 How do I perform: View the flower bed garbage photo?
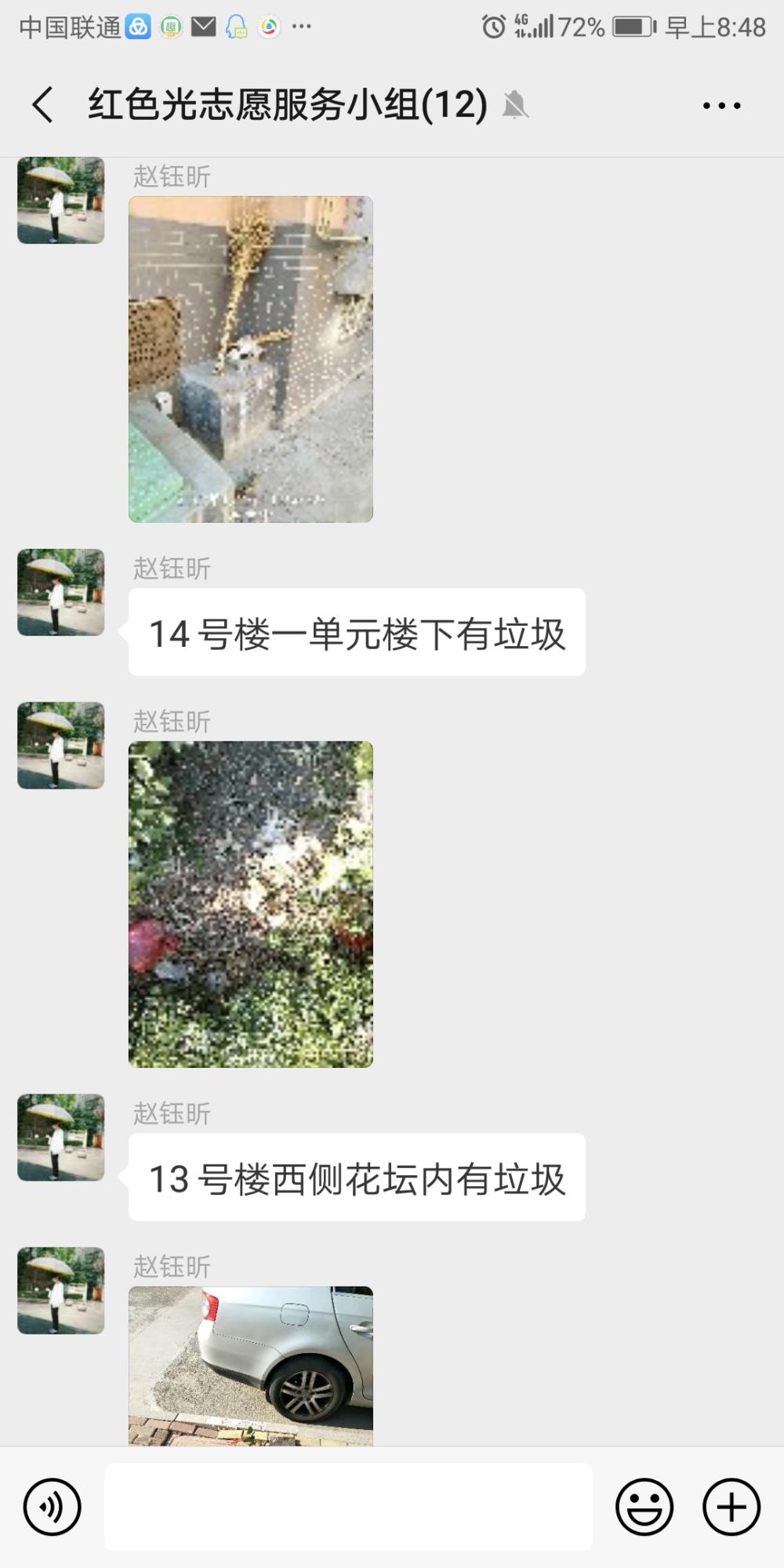click(x=251, y=904)
